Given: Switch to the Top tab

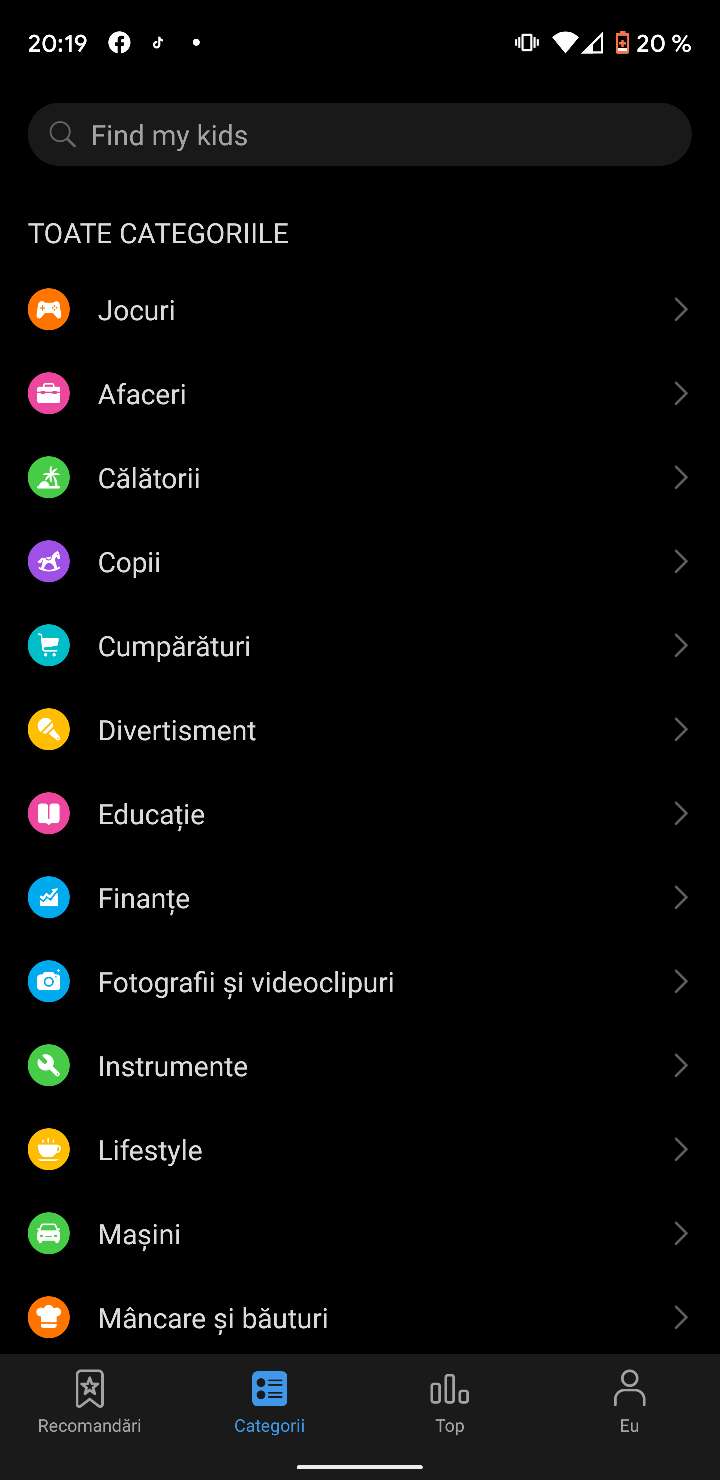Looking at the screenshot, I should 449,1402.
